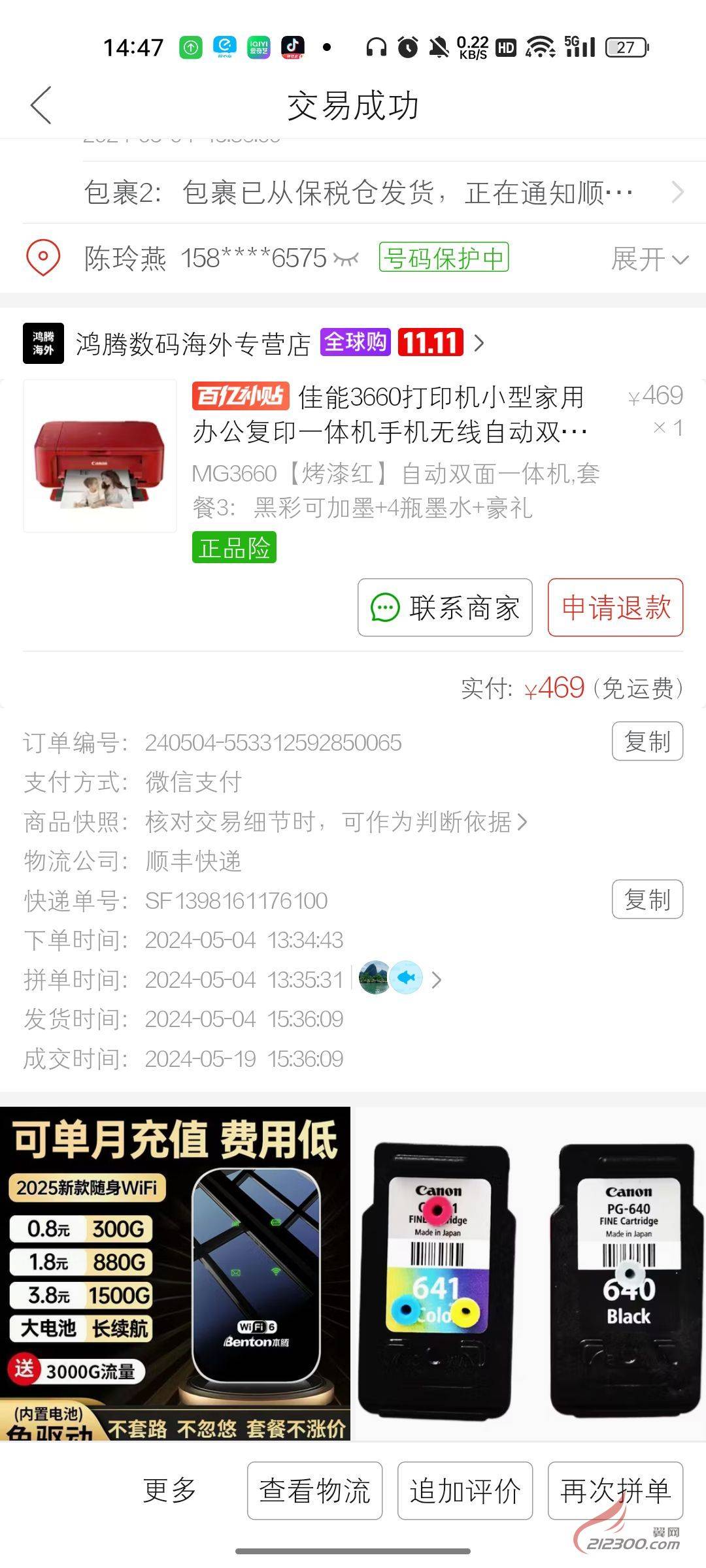This screenshot has height=1568, width=706.
Task: Open the 包裹2 shipping status row
Action: point(379,193)
